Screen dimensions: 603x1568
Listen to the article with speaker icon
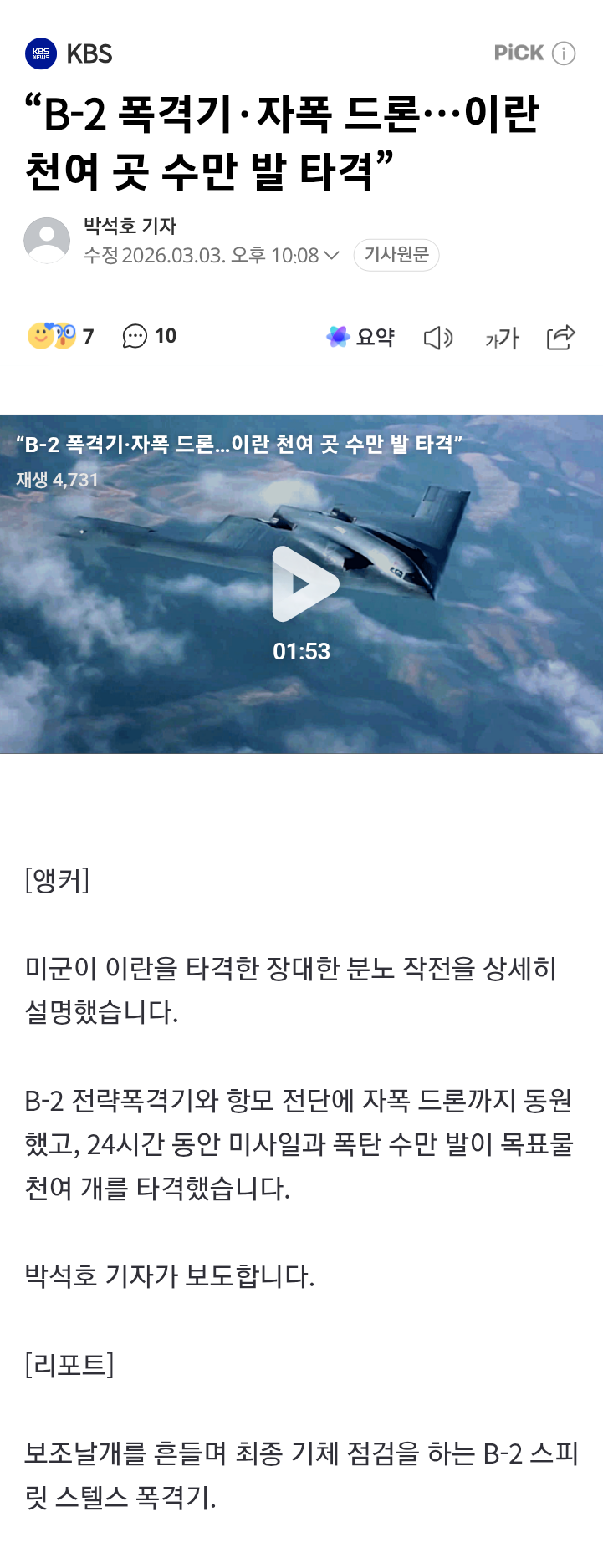click(x=437, y=338)
